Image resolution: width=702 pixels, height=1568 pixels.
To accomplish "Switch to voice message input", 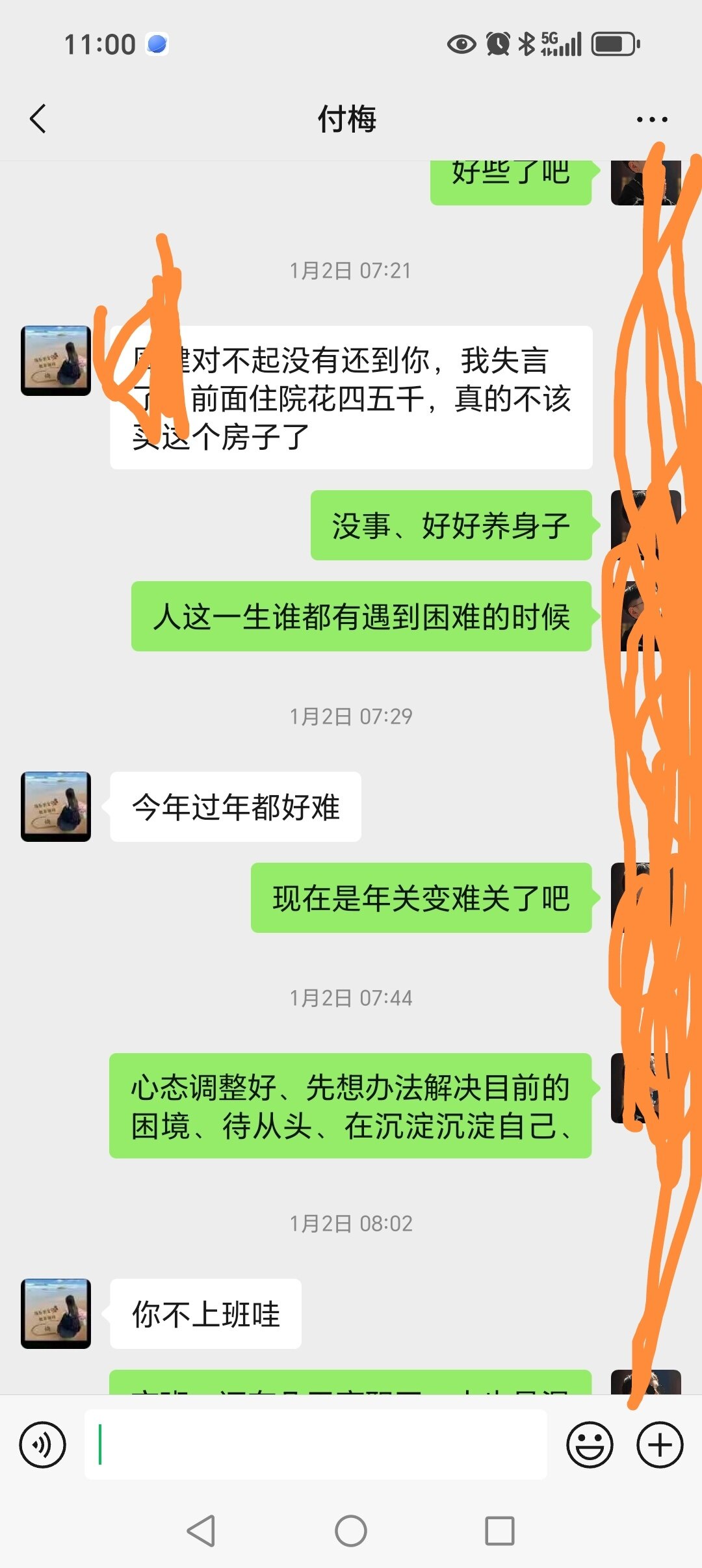I will point(43,1444).
